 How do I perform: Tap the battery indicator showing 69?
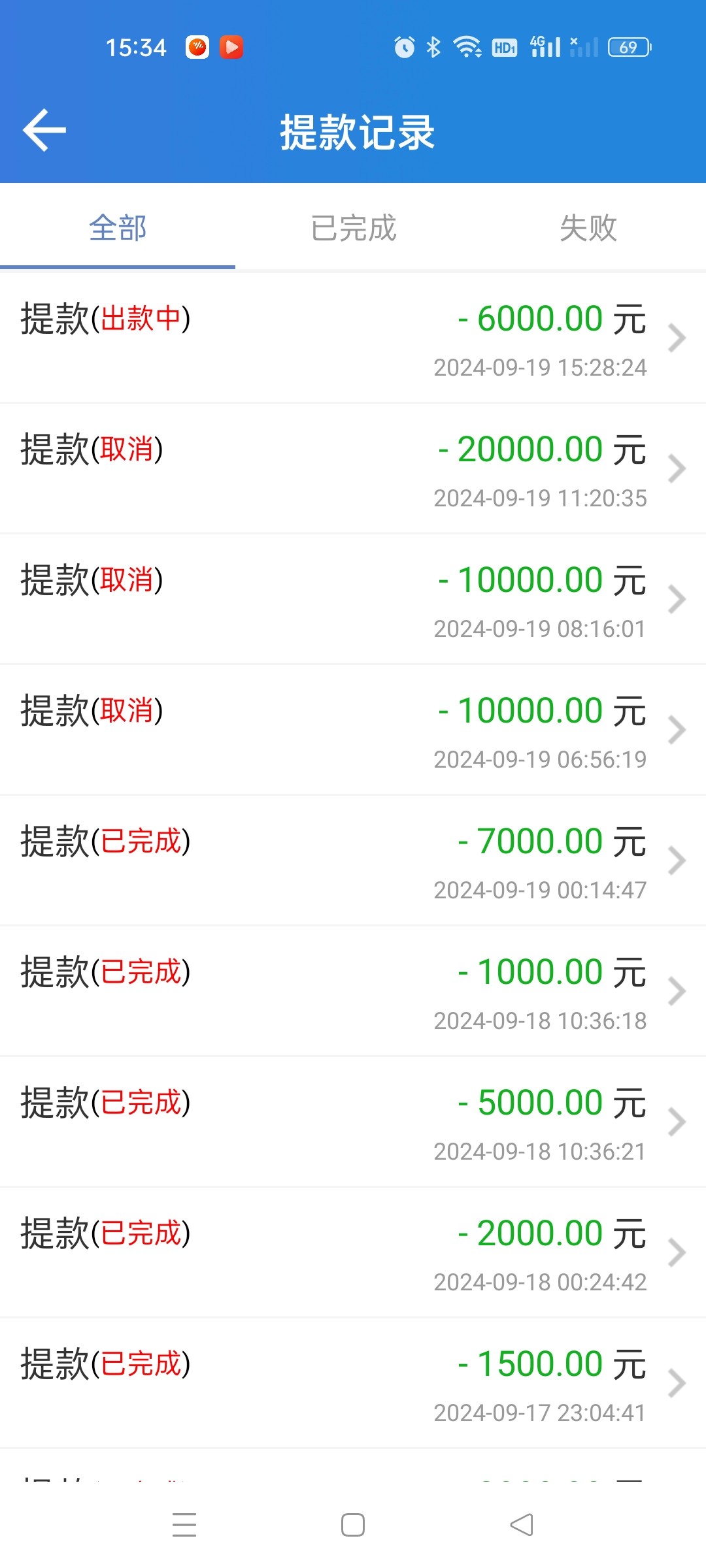tap(630, 46)
